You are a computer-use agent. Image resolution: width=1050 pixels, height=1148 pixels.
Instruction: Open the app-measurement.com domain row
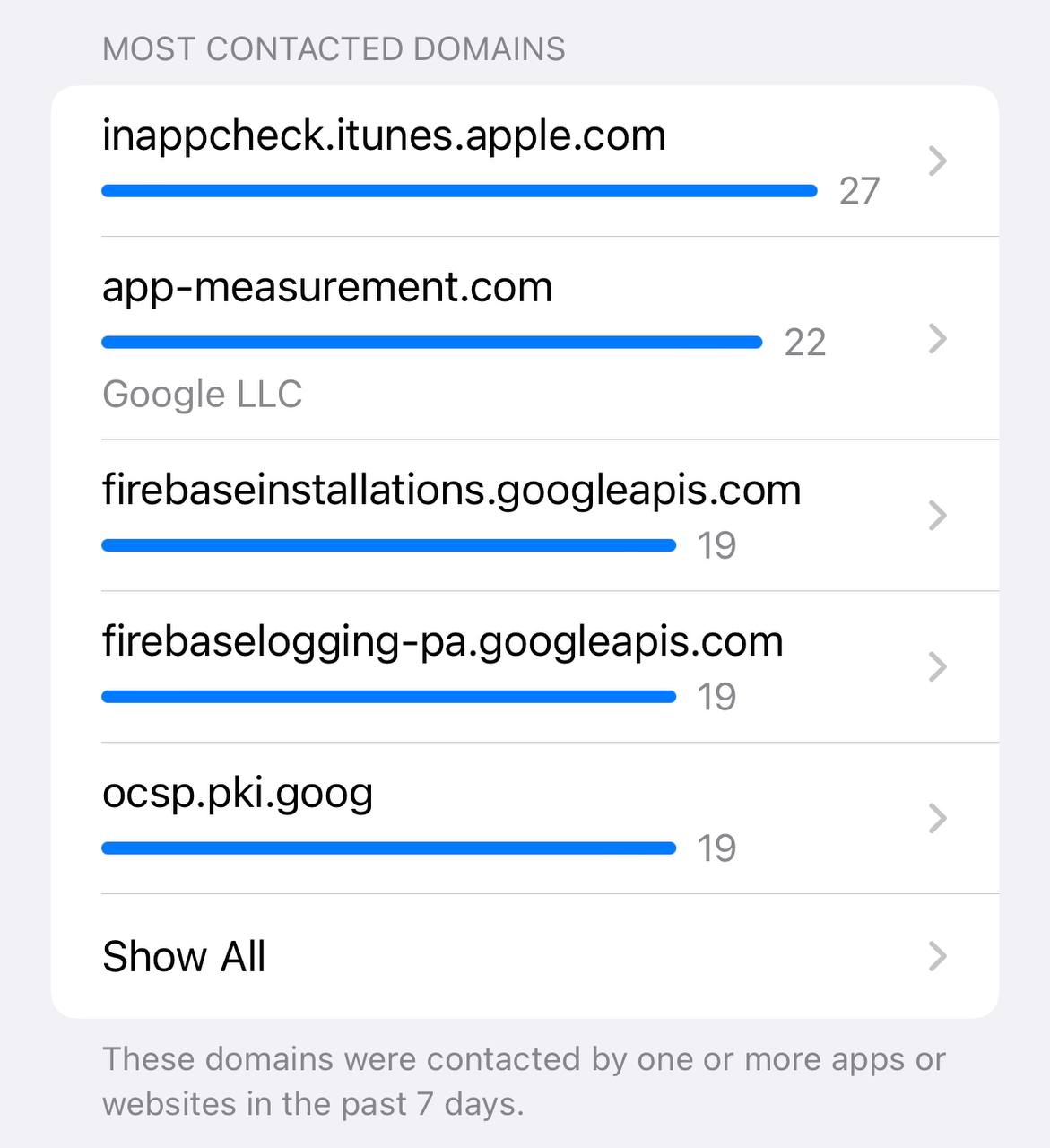pos(525,338)
